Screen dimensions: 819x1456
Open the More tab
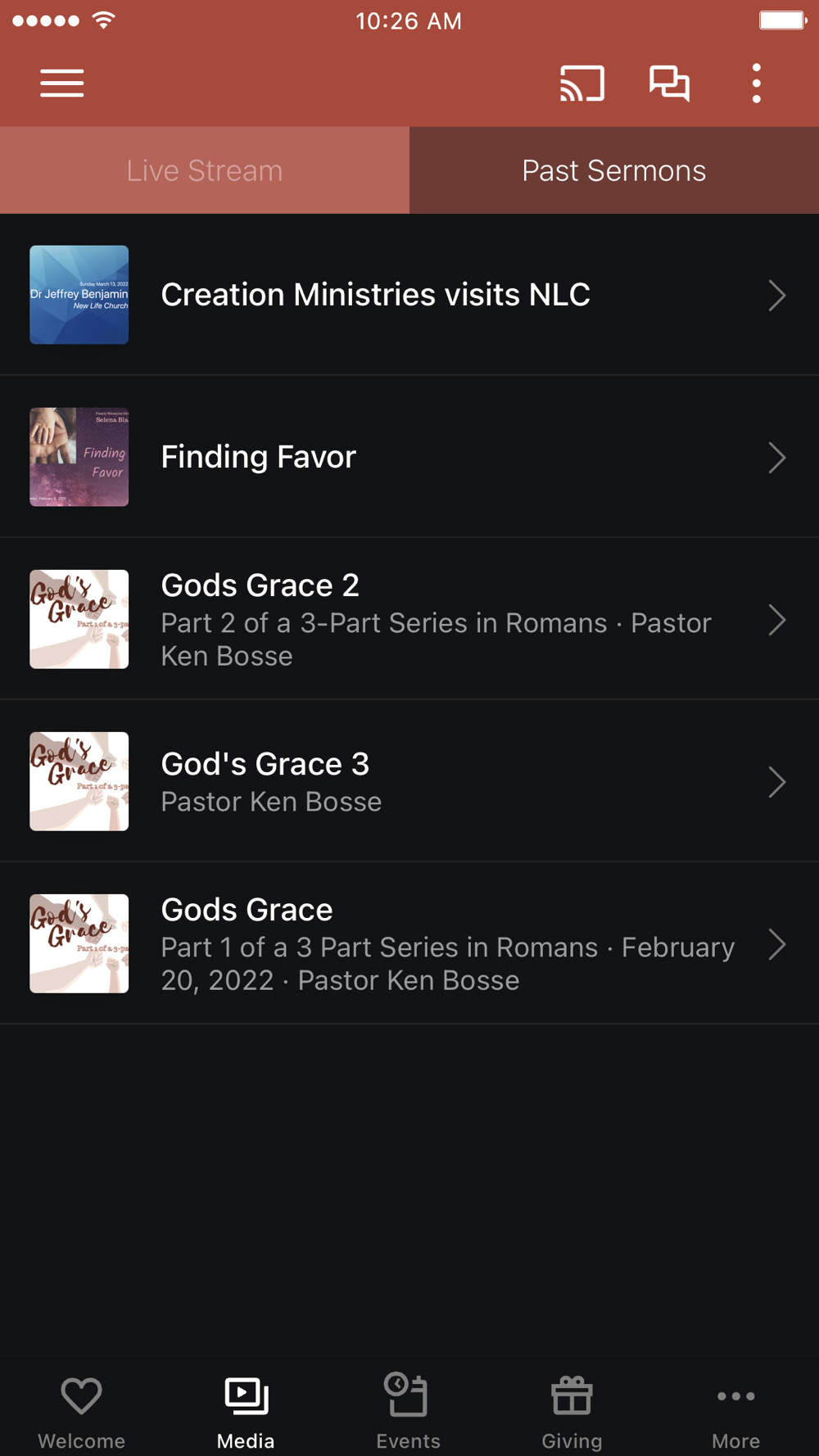point(735,1410)
